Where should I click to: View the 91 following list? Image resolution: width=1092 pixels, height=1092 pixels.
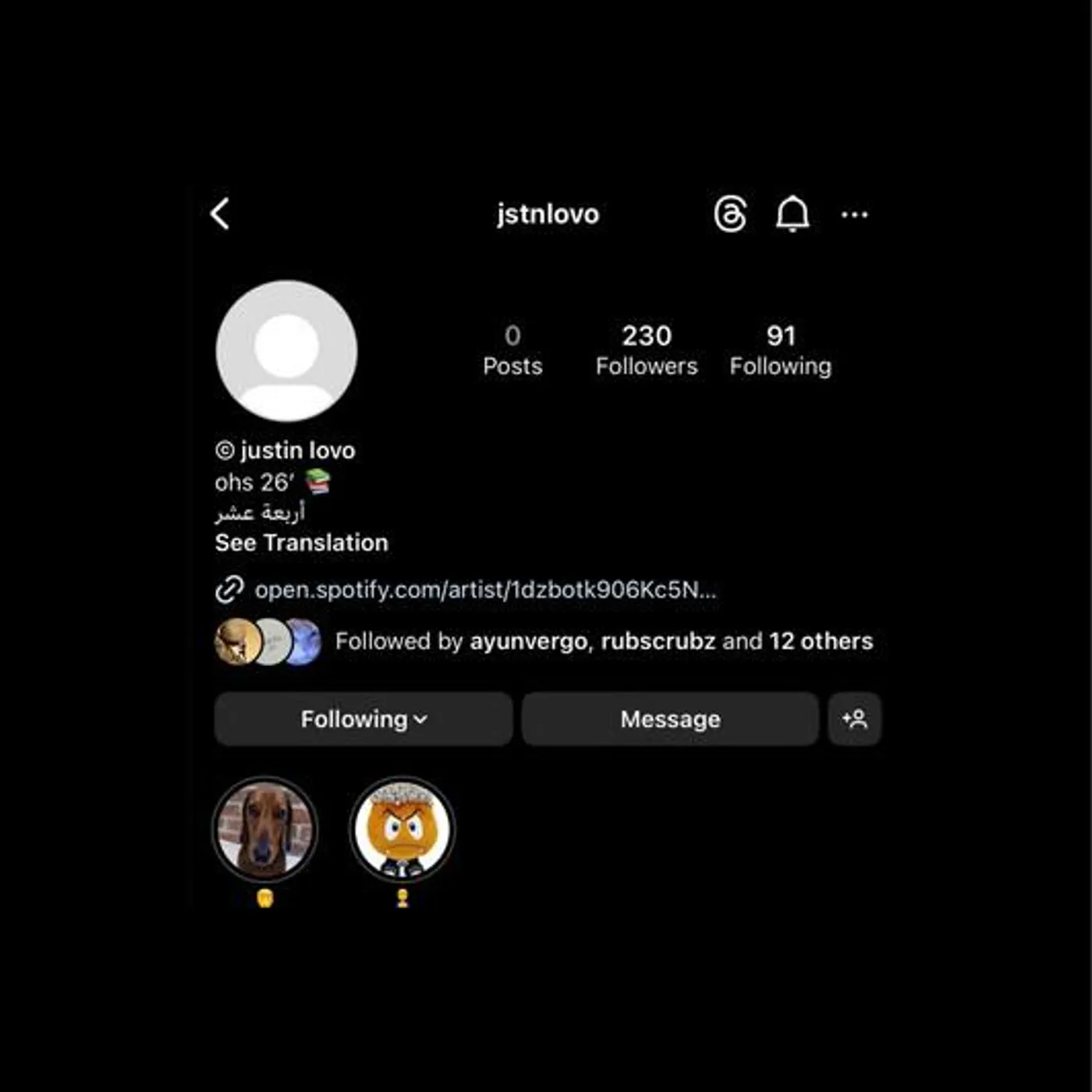tap(780, 350)
